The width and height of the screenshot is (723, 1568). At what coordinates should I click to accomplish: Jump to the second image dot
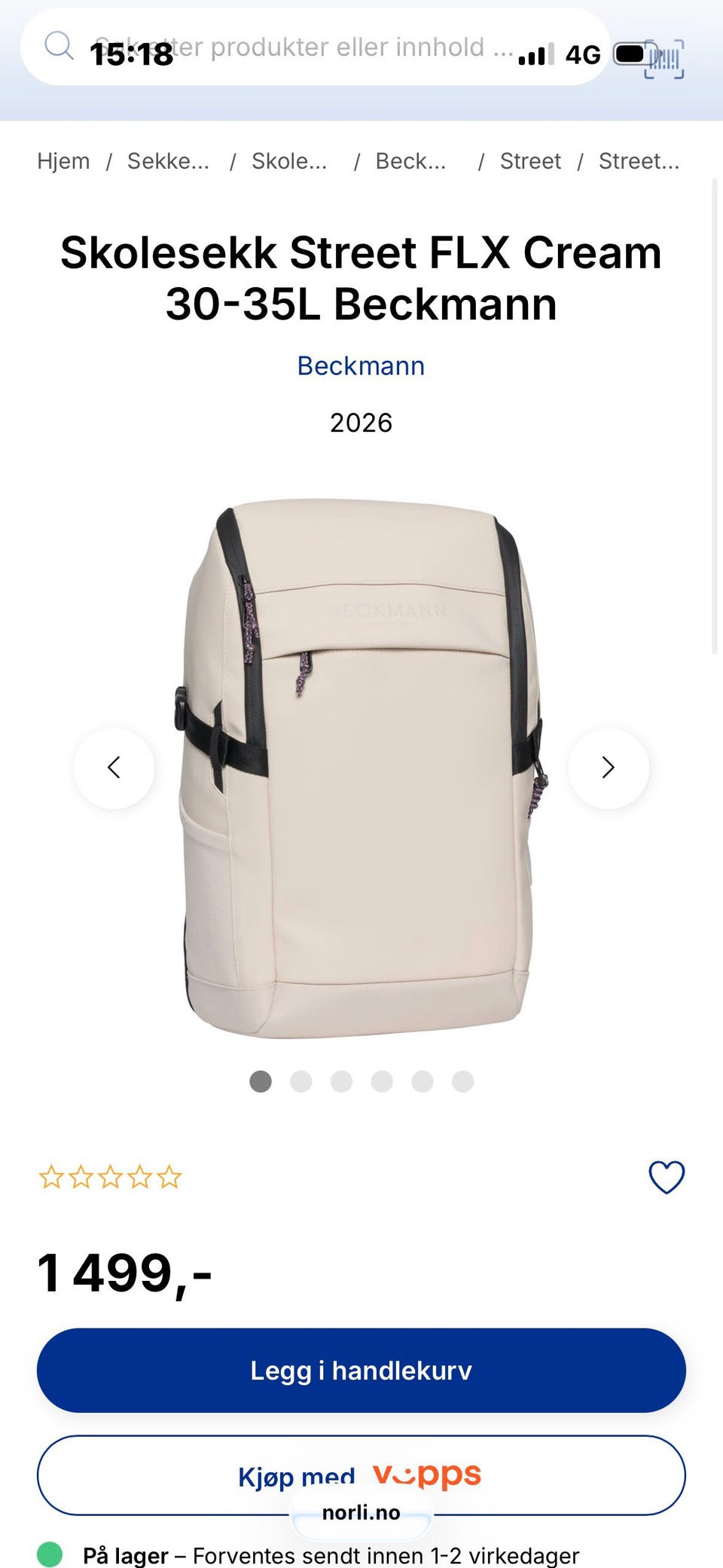[x=301, y=1081]
